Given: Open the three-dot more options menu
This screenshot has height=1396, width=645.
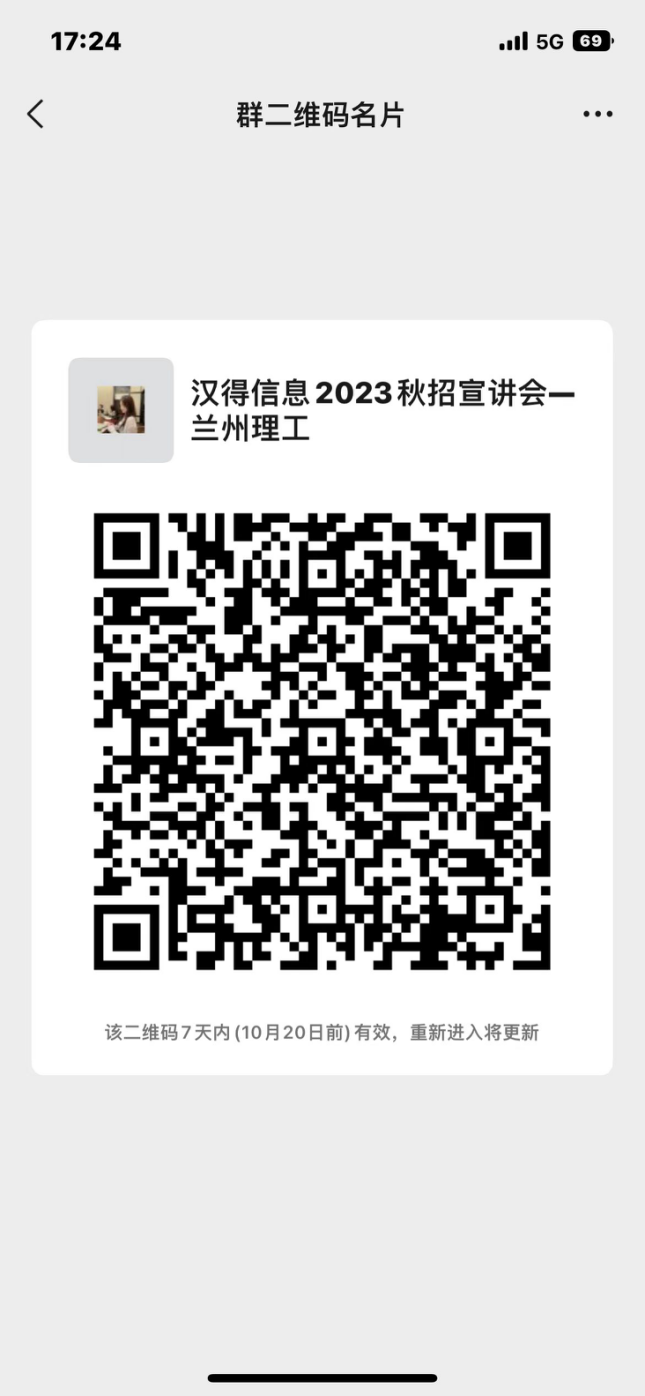Looking at the screenshot, I should pyautogui.click(x=597, y=114).
